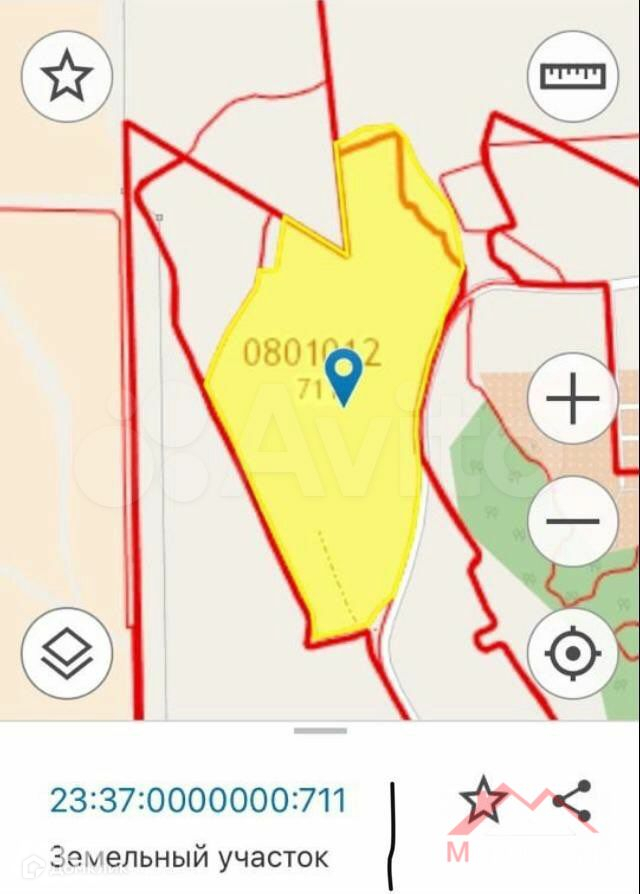Zoom in on the map
The height and width of the screenshot is (894, 640).
point(572,401)
